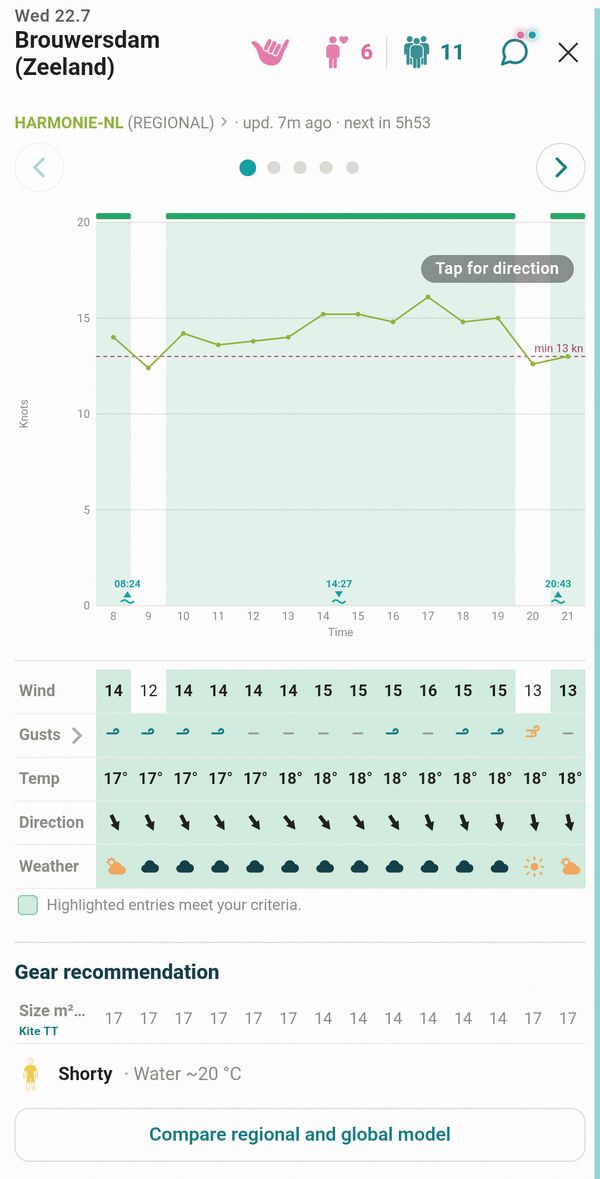Viewport: 600px width, 1179px height.
Task: Open the spot chat bubble
Action: pyautogui.click(x=516, y=50)
